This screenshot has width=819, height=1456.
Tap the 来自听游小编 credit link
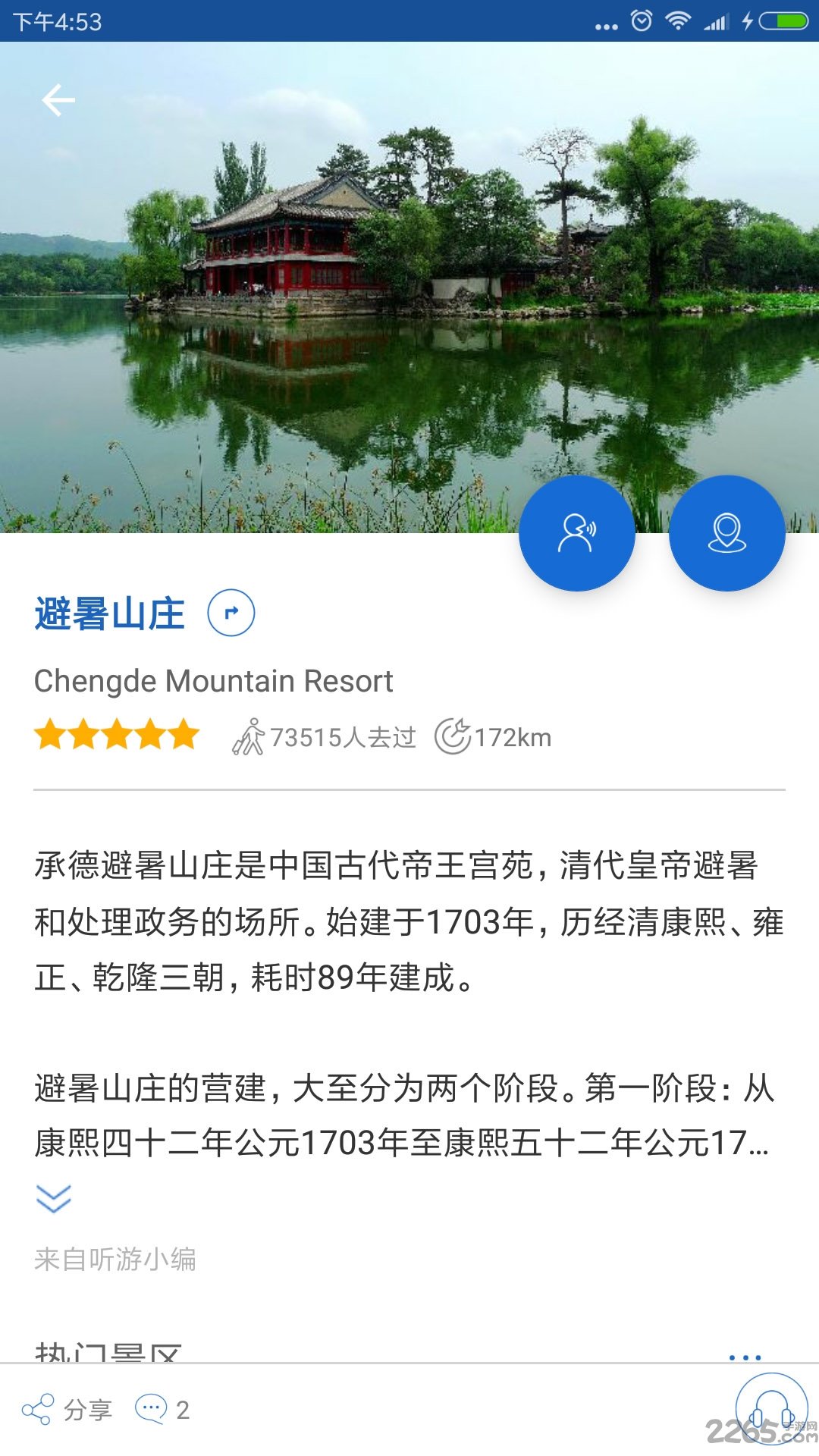pos(116,1255)
